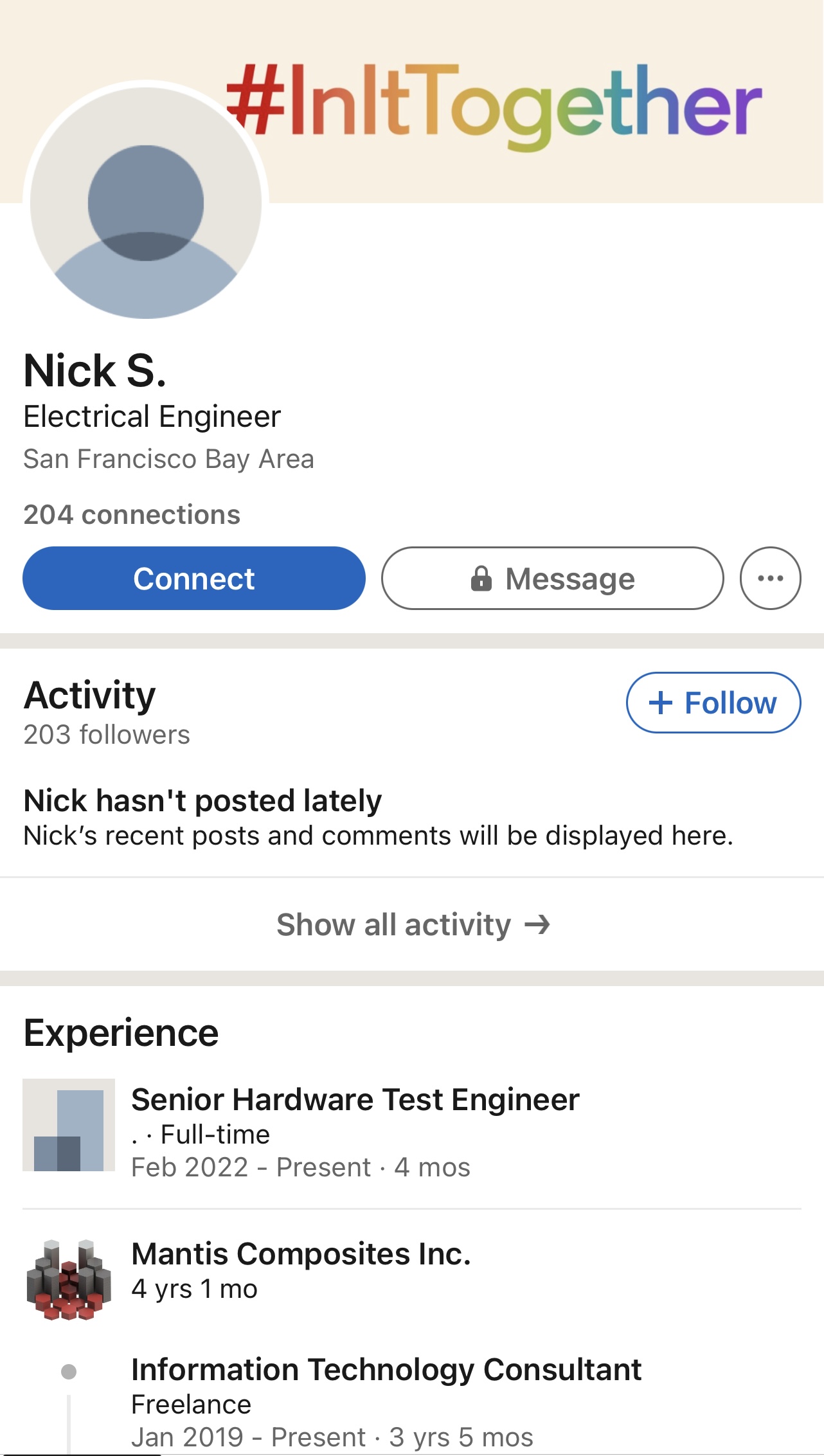Open the three-dot more options menu
Image resolution: width=824 pixels, height=1456 pixels.
point(771,579)
